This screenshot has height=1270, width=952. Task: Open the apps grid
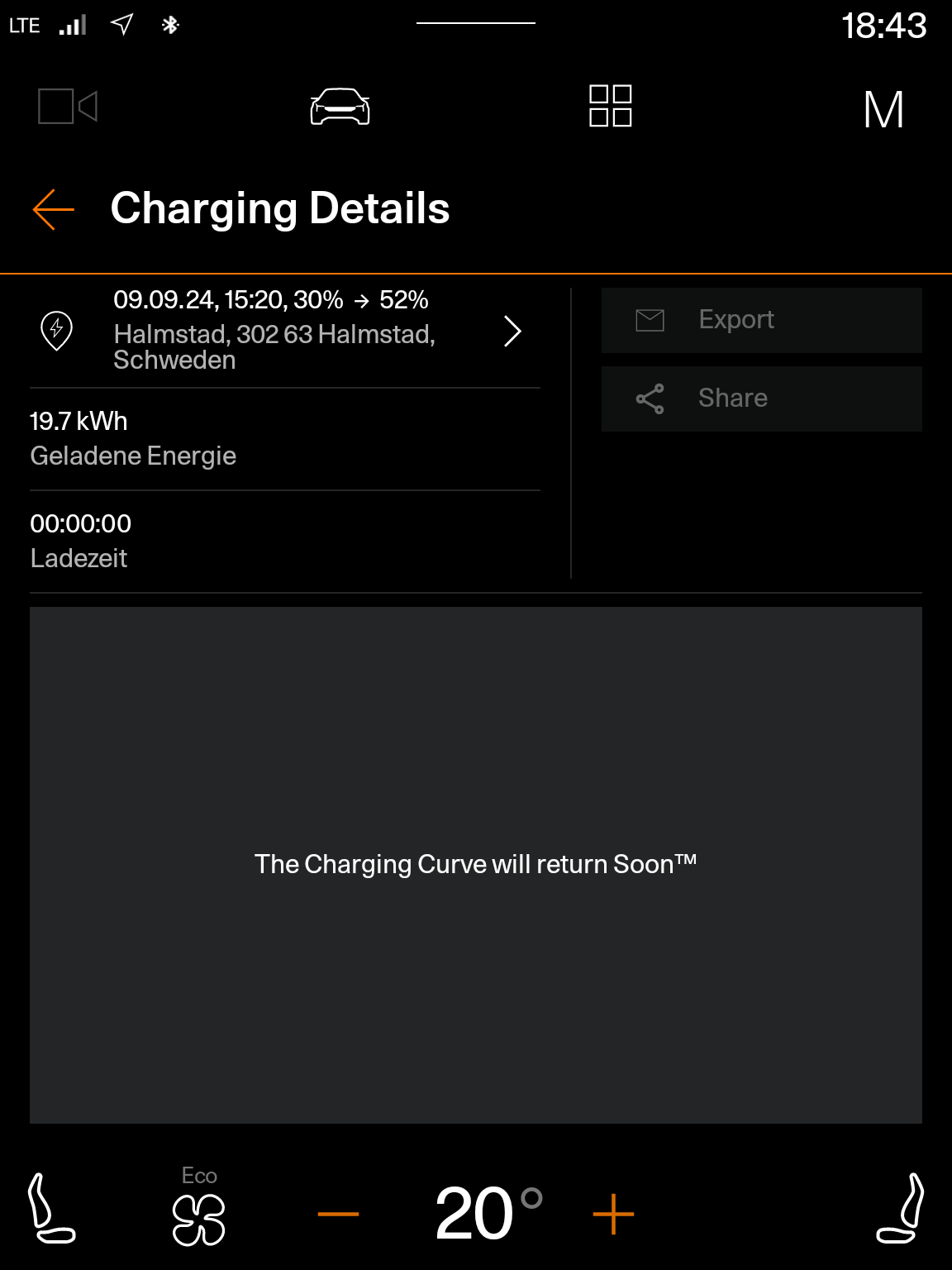pos(610,106)
